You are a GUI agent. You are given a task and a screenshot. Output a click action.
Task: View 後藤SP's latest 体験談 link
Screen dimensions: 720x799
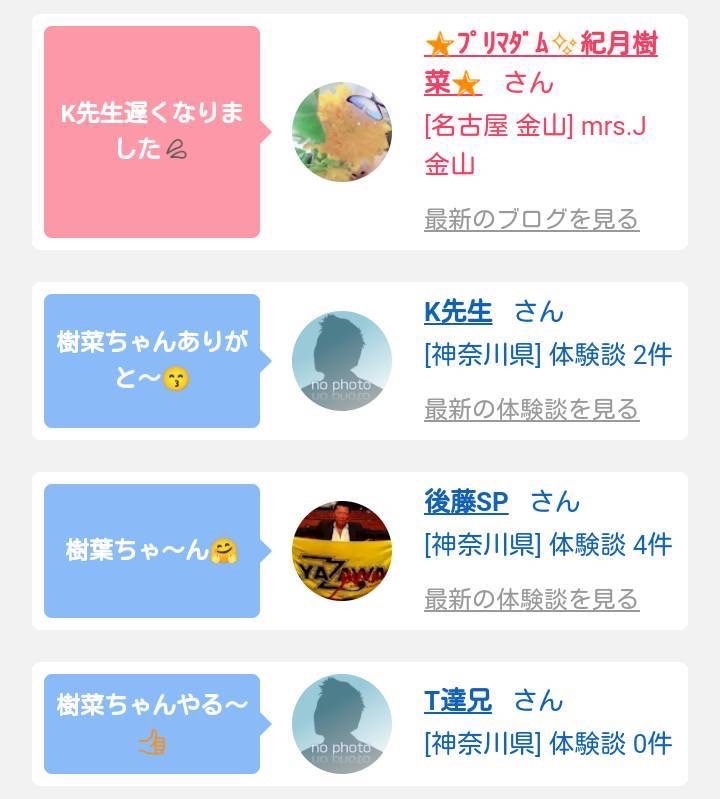[531, 599]
